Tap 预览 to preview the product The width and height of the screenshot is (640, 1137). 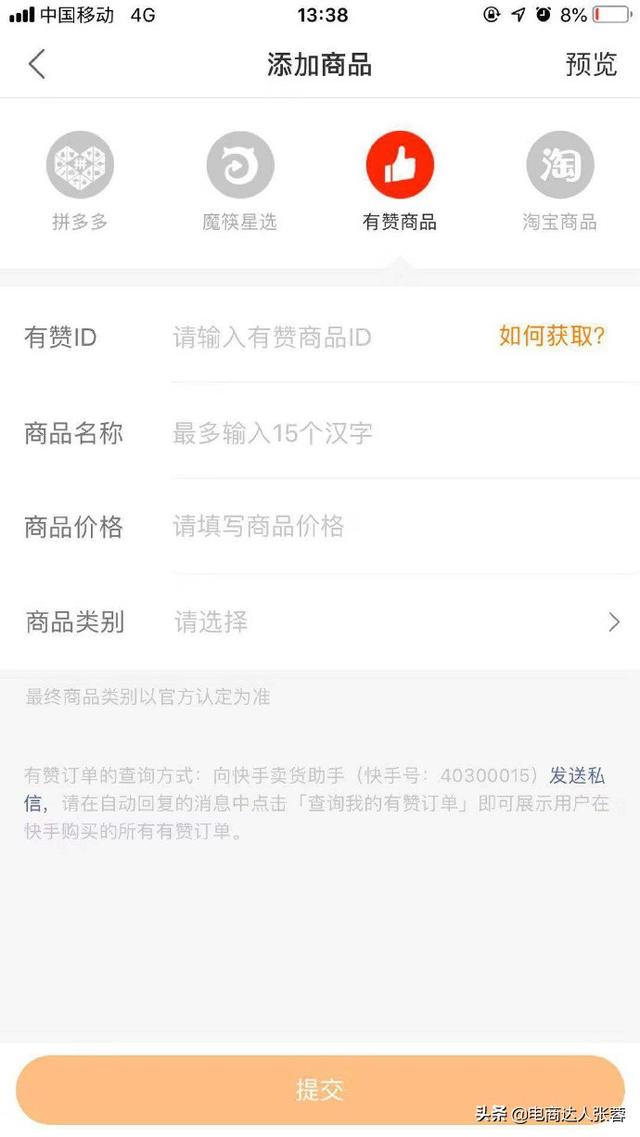591,65
